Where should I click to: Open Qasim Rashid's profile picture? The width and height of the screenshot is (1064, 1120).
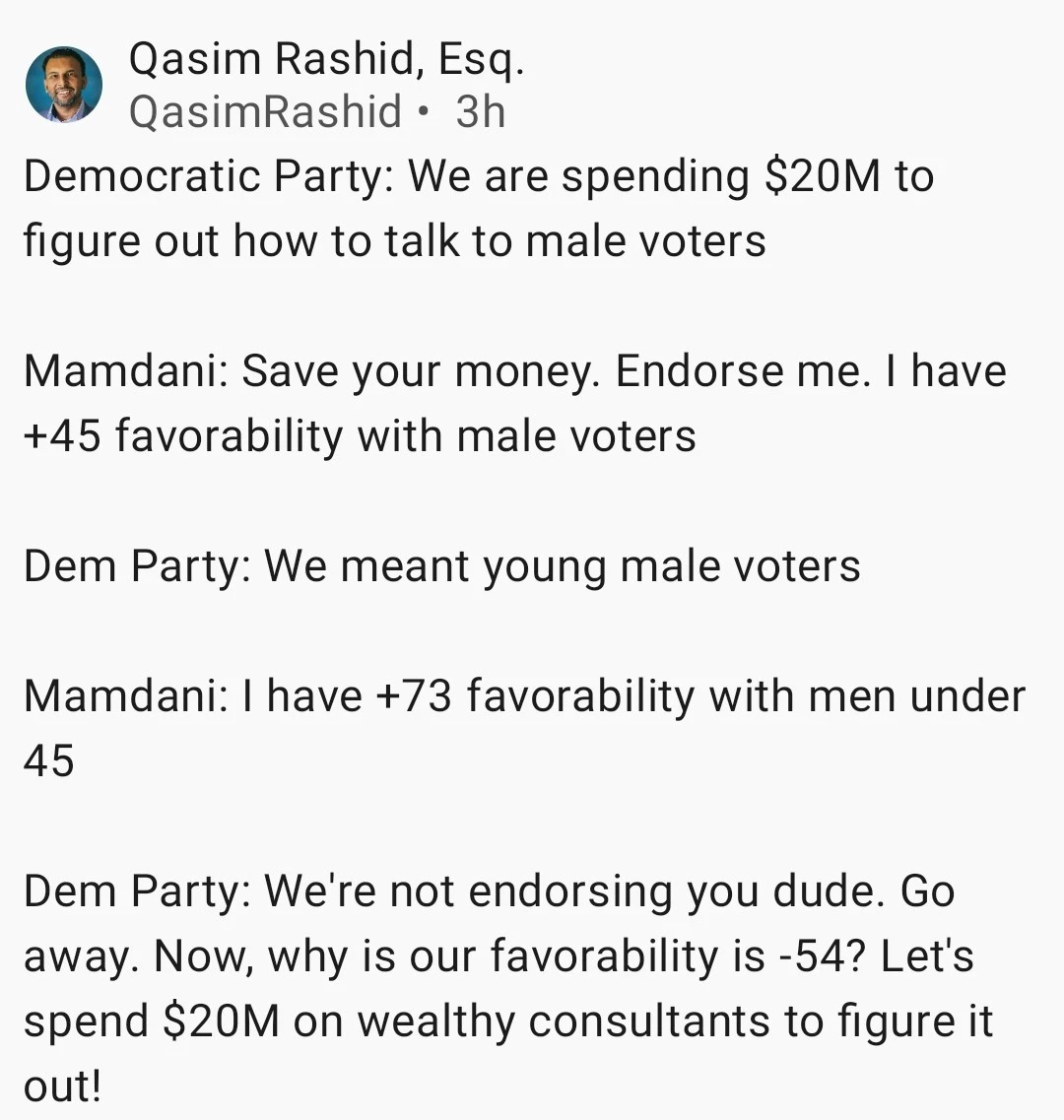pos(64,85)
